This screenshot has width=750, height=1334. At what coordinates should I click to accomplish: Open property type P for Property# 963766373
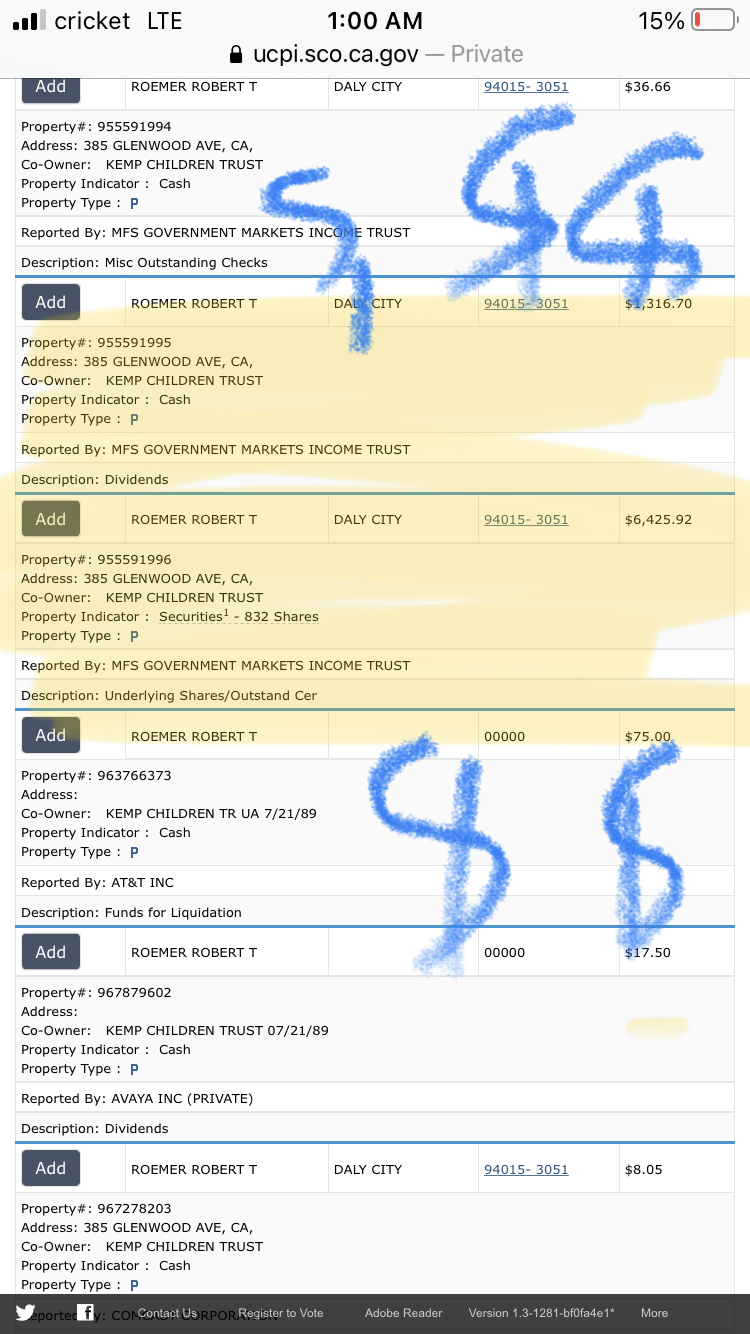tap(134, 852)
